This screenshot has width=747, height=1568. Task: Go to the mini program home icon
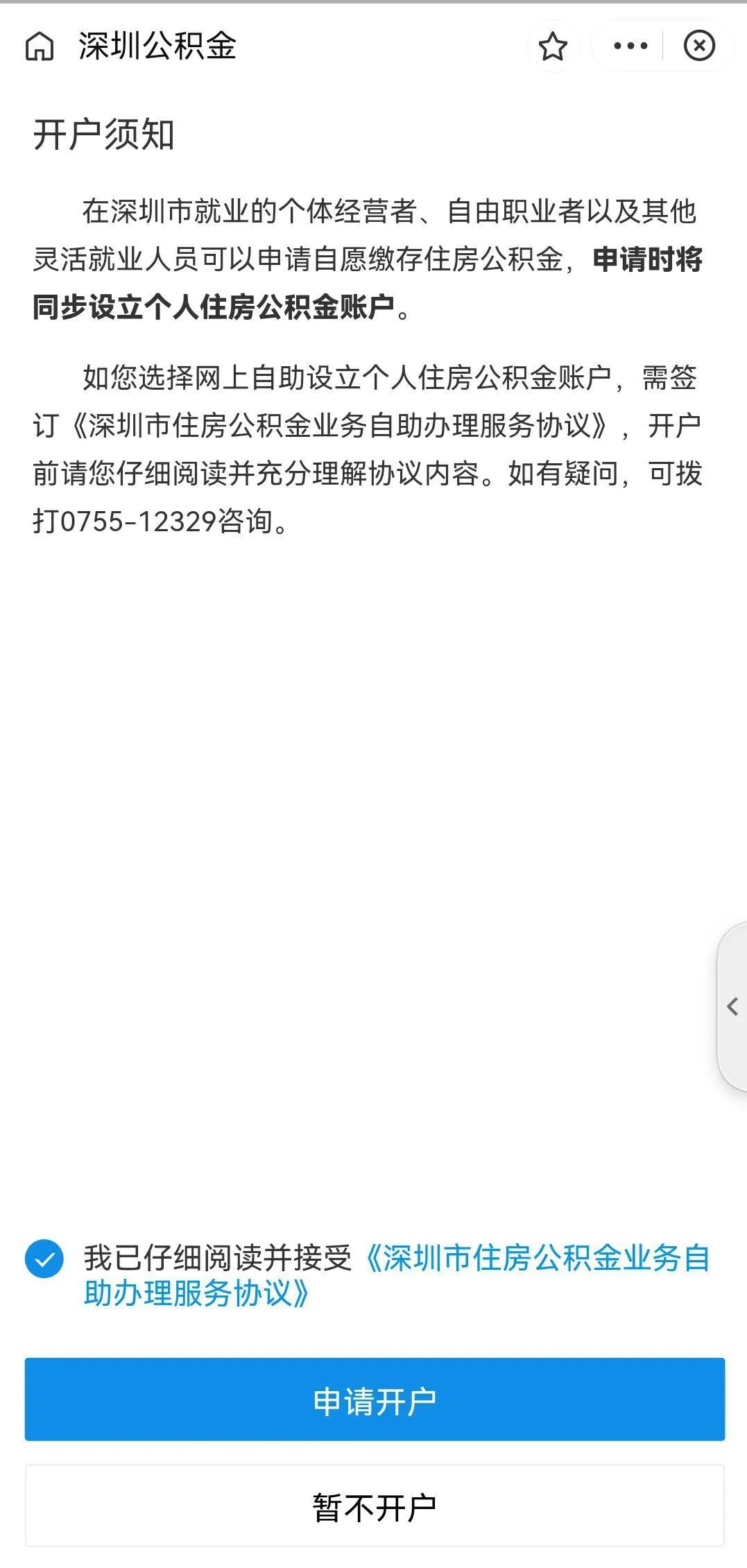coord(40,47)
